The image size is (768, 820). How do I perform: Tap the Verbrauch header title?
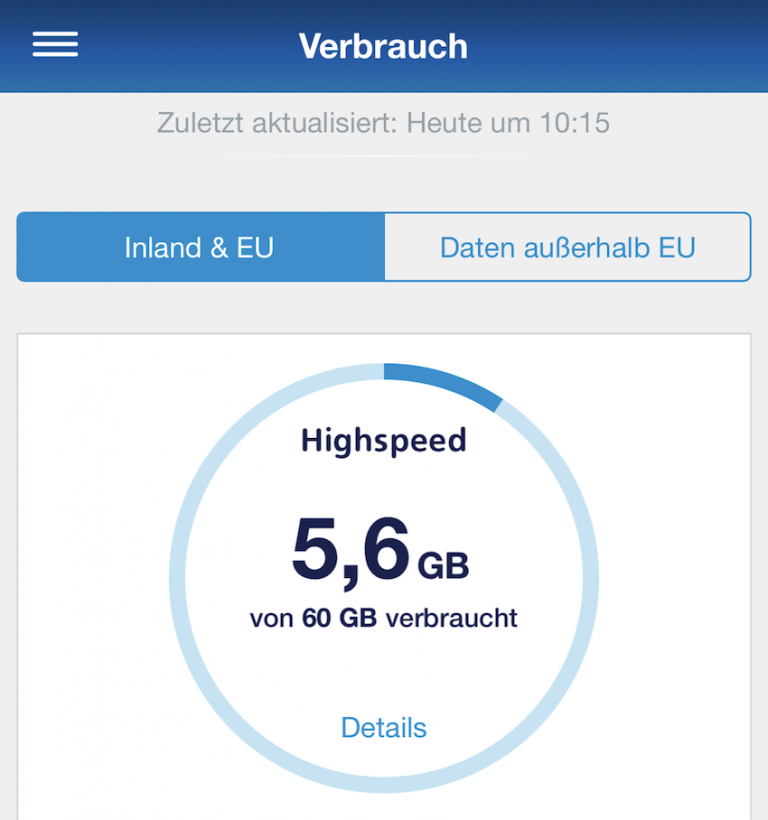point(383,45)
